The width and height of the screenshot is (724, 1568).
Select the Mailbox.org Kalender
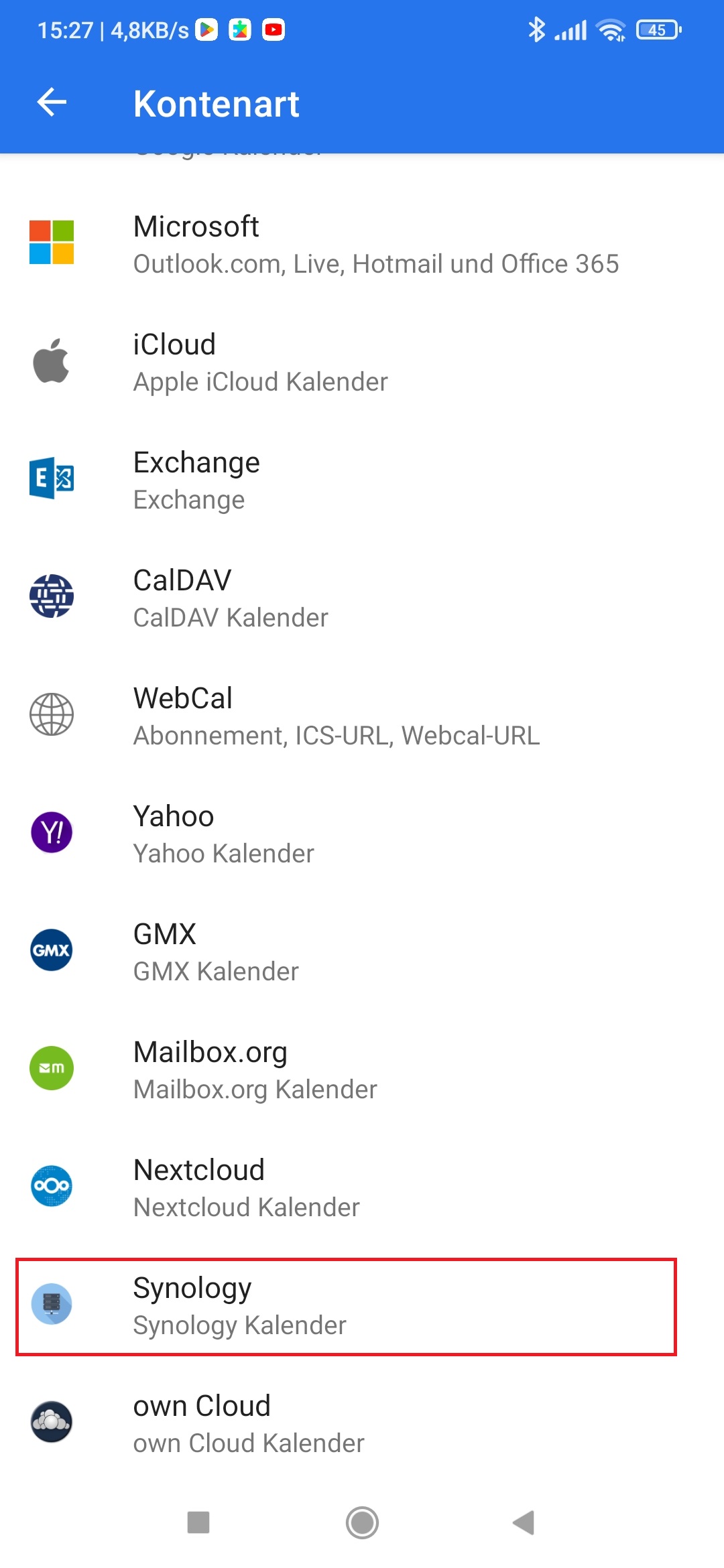362,1069
